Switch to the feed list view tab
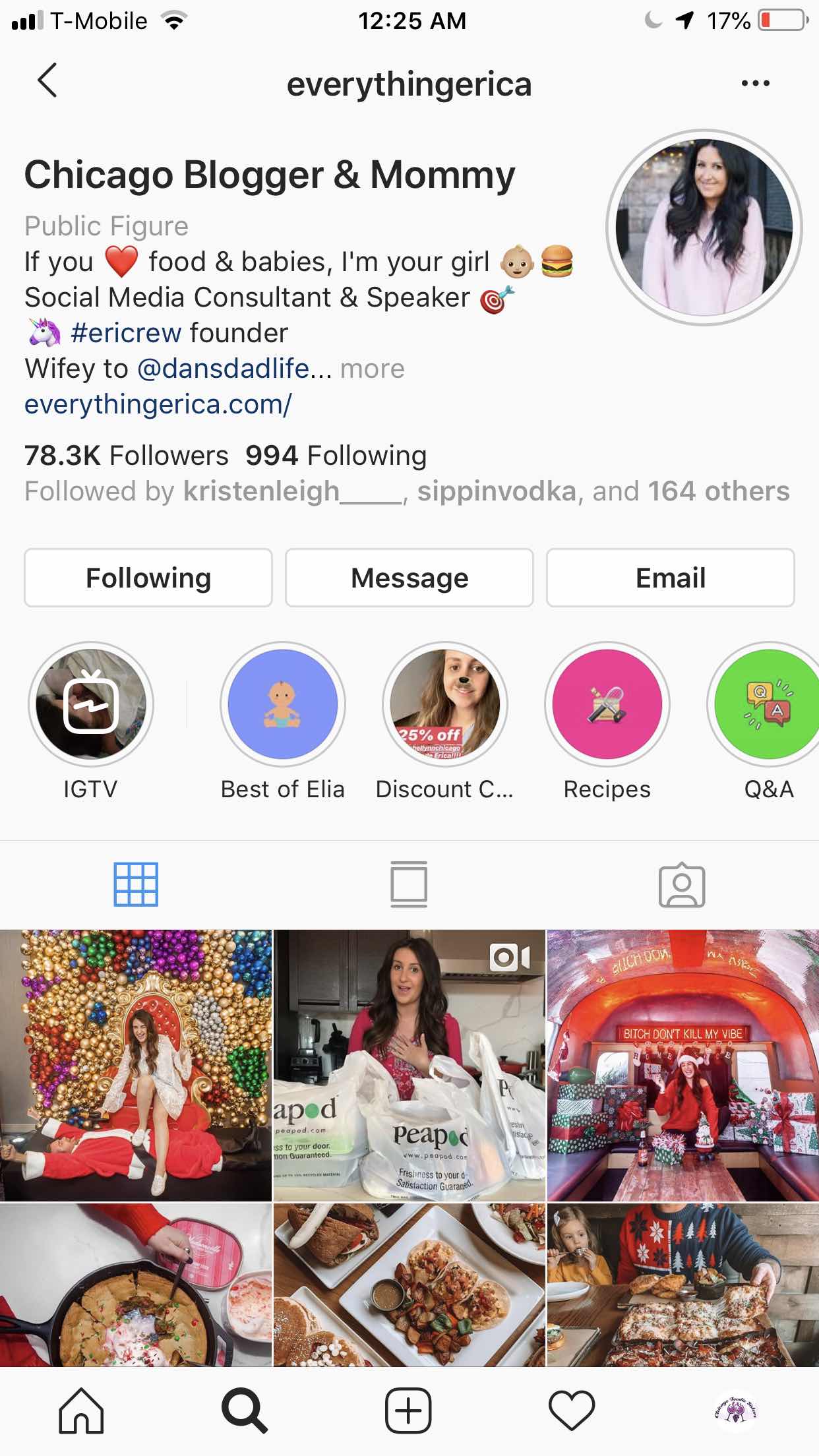The width and height of the screenshot is (819, 1456). coord(409,884)
